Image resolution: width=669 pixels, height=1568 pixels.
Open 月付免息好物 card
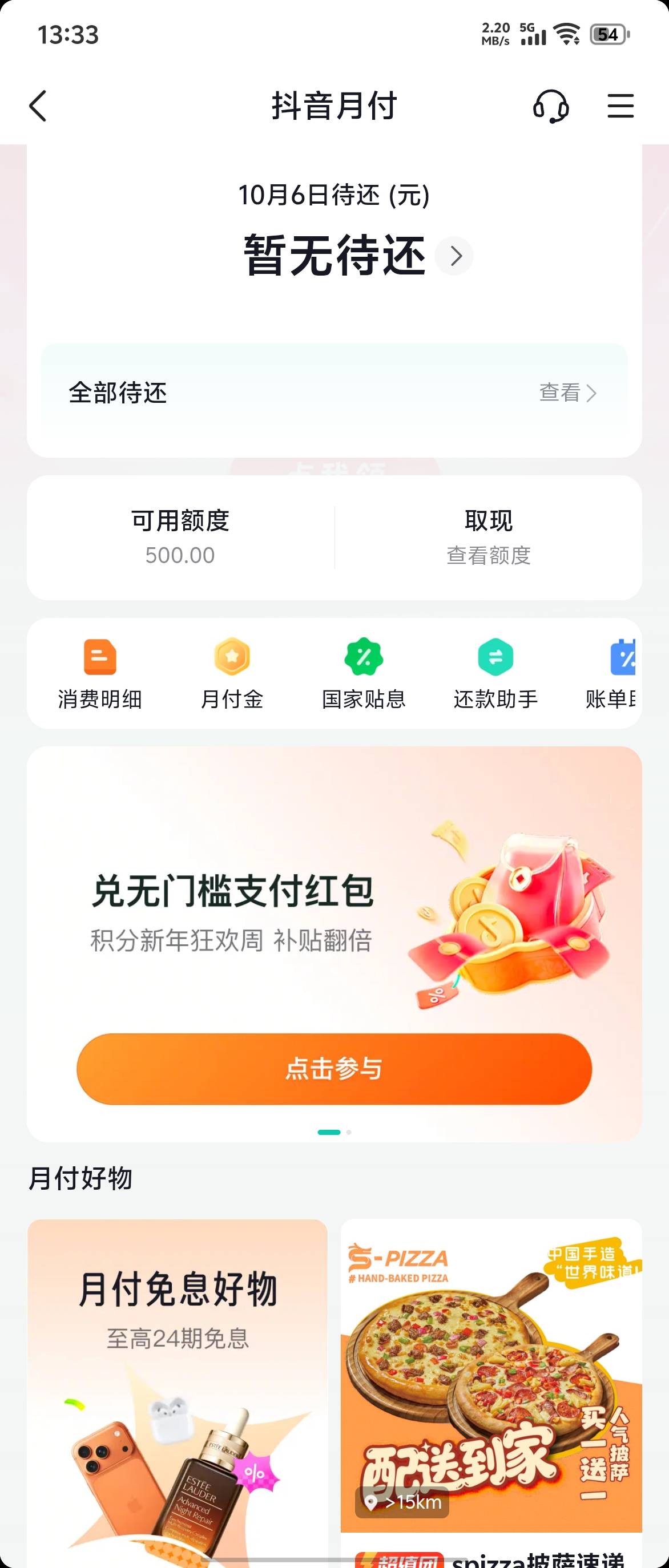(x=177, y=1393)
